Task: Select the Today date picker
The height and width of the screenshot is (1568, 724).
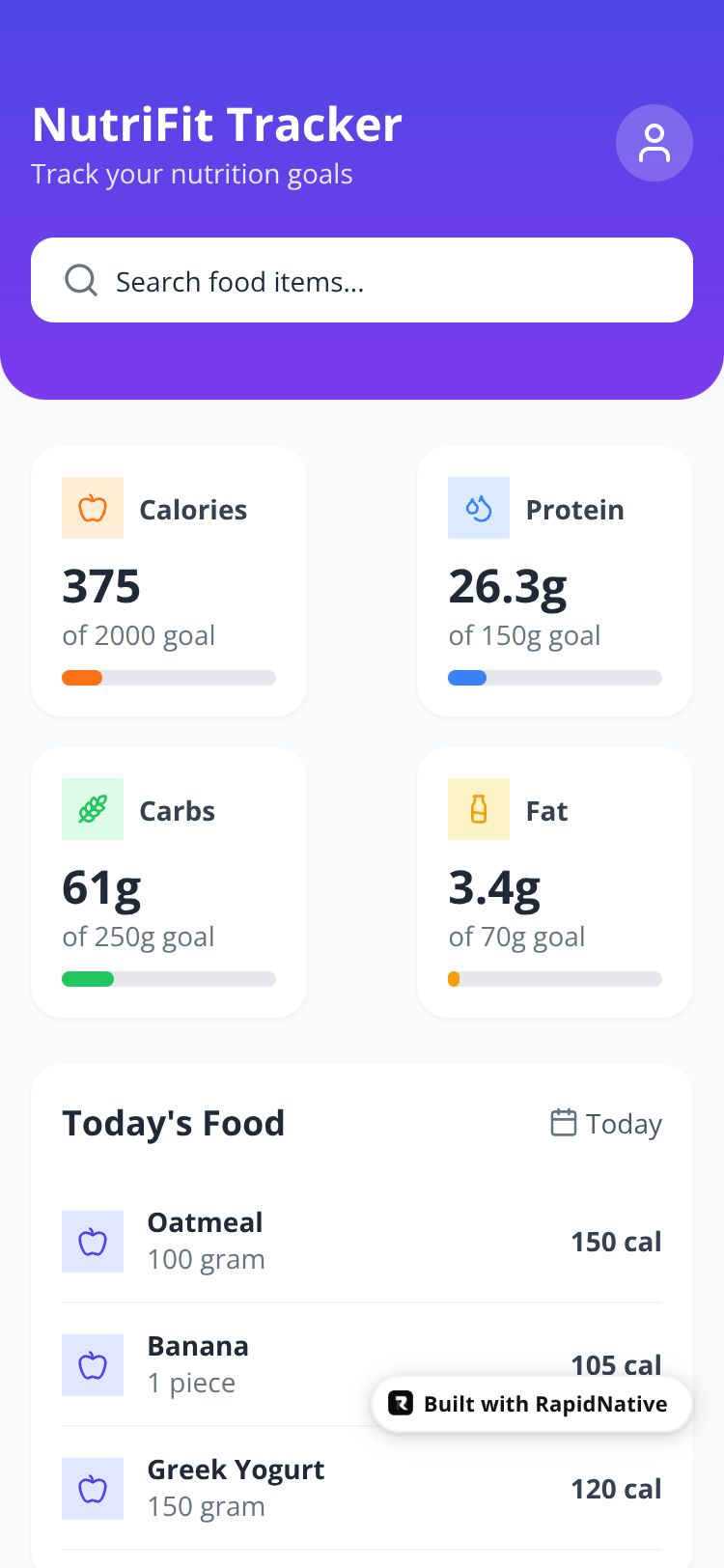Action: click(x=606, y=1123)
